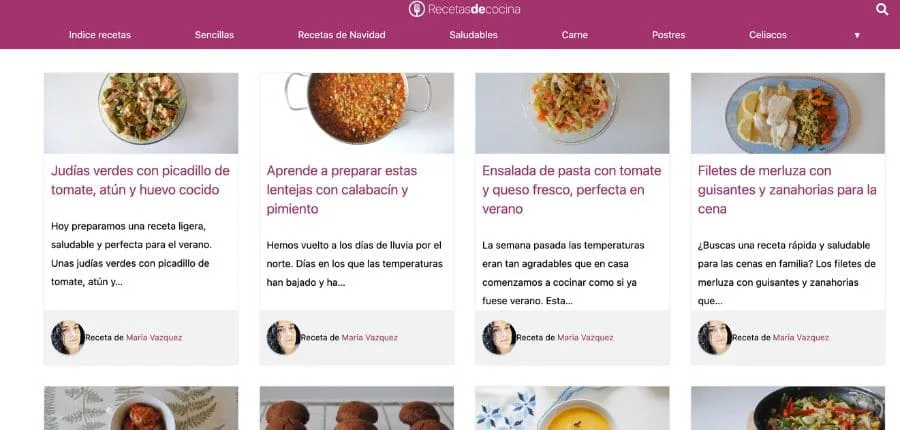The image size is (900, 430).
Task: Tap the lentejas pan photo
Action: 357,112
